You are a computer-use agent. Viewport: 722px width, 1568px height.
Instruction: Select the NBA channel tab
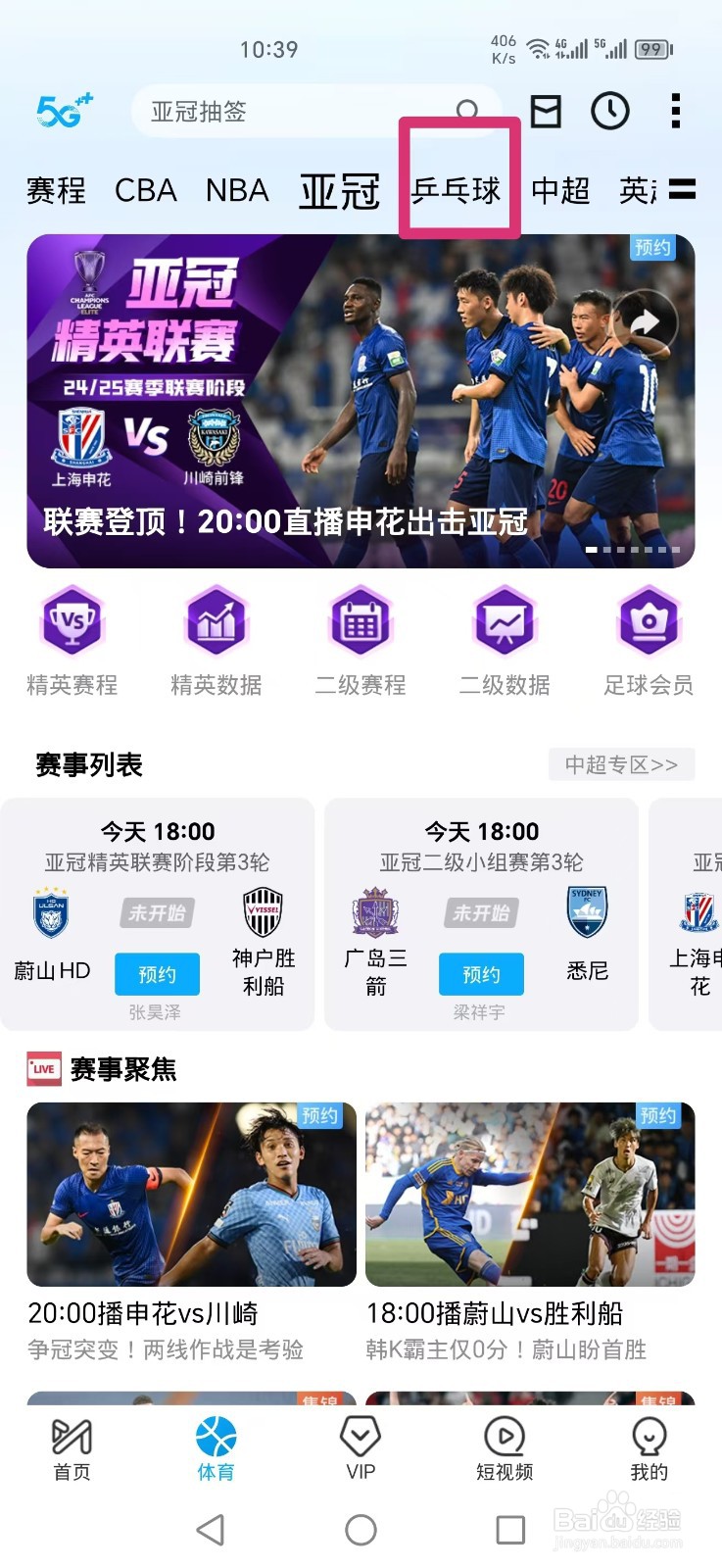tap(237, 190)
